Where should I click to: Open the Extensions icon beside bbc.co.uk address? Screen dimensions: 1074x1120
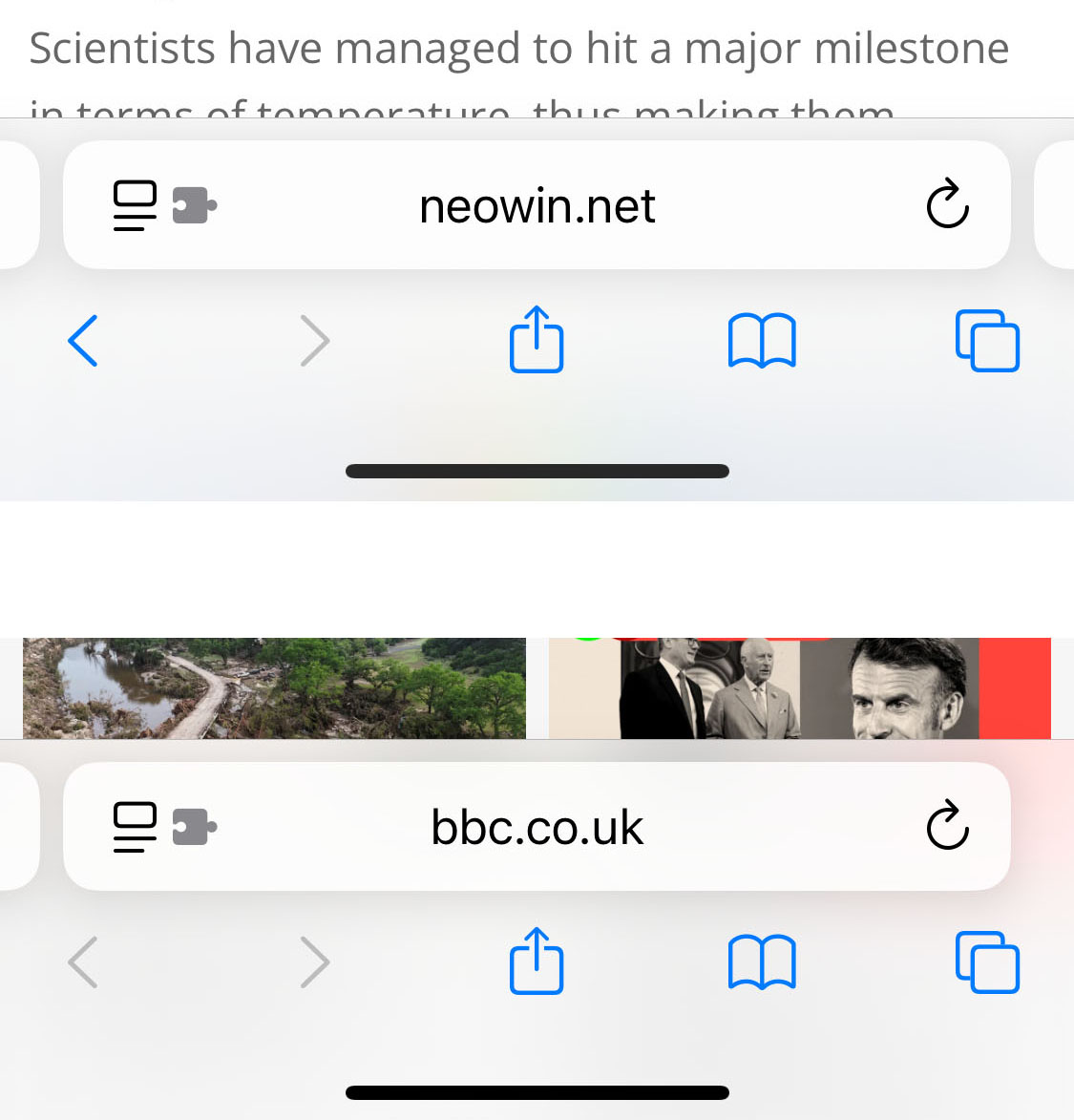tap(196, 827)
